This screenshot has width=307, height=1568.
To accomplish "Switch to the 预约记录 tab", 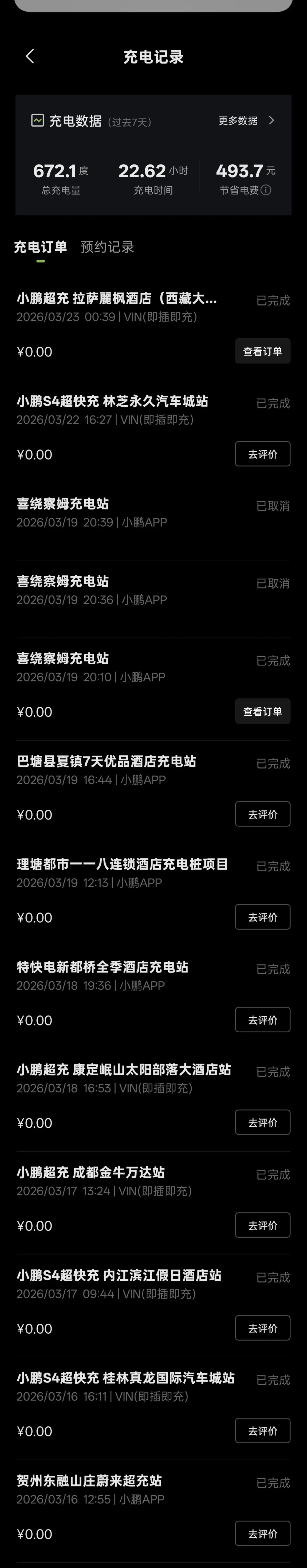I will (107, 246).
